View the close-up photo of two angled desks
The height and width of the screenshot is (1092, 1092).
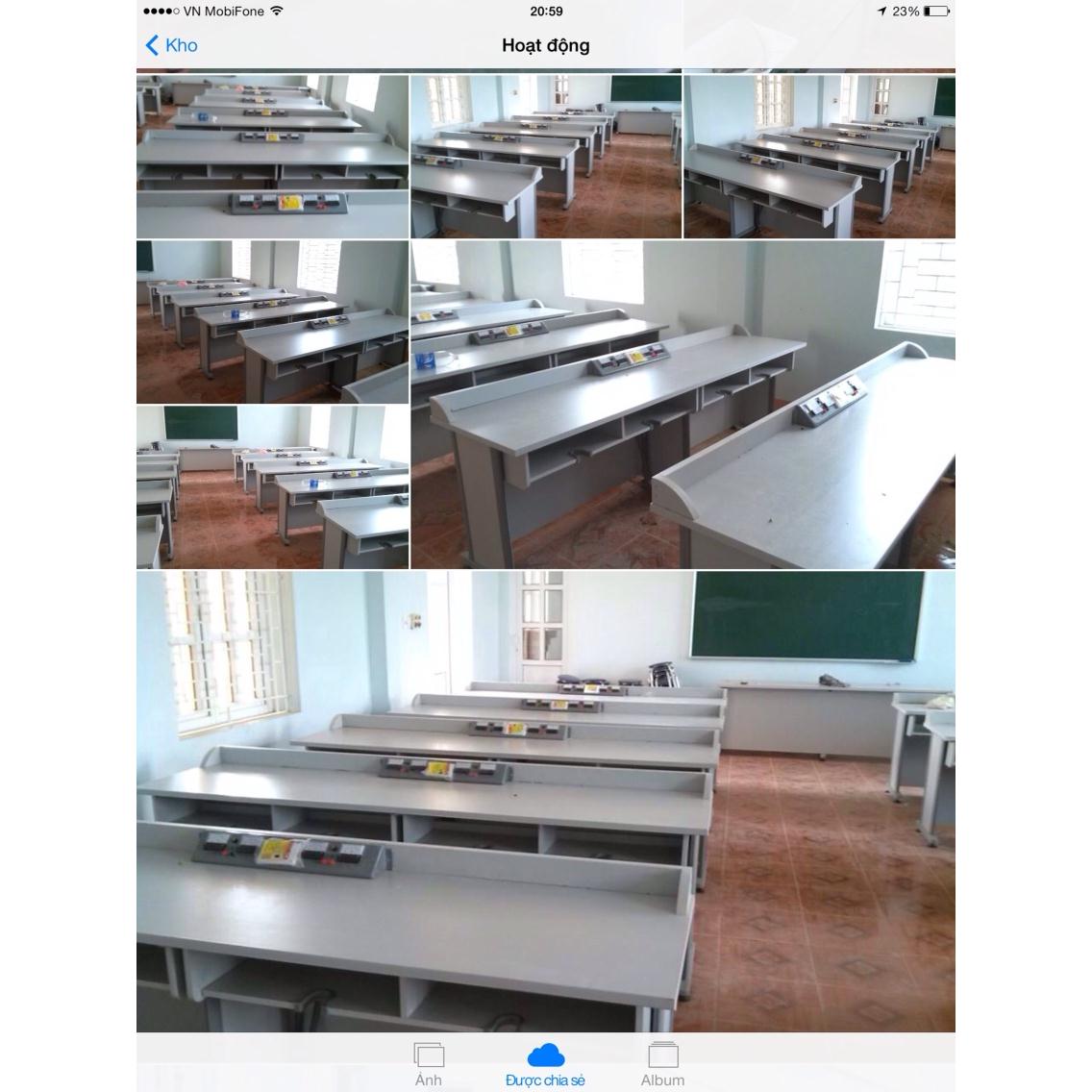click(682, 405)
